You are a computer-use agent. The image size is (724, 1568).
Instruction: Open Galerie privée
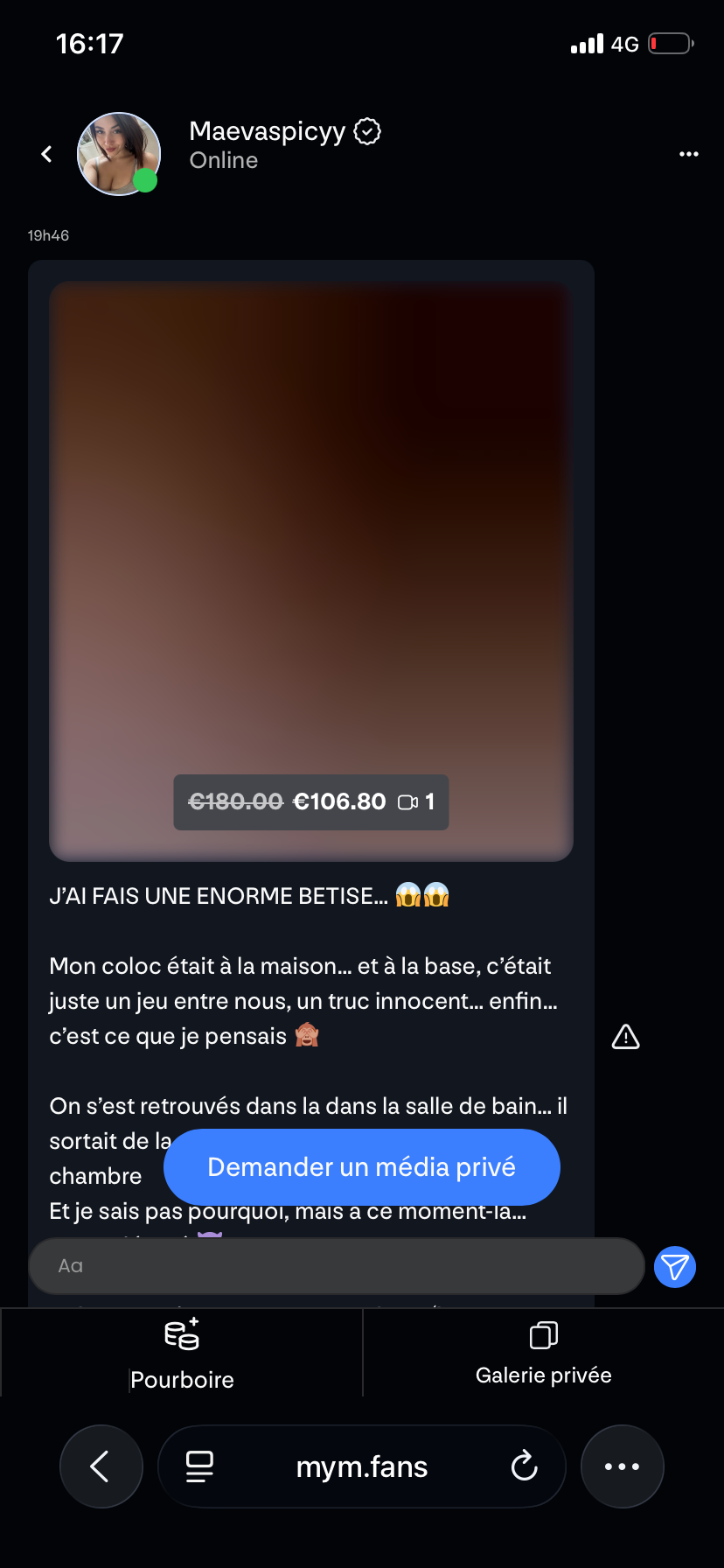tap(543, 1352)
